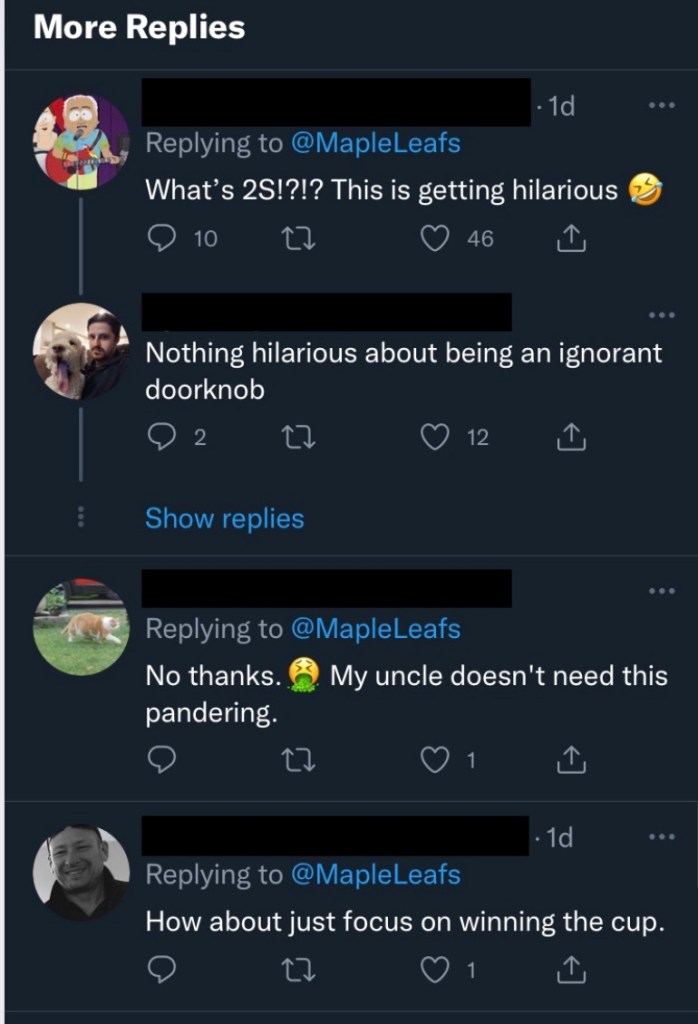Expand the Show replies link

click(x=224, y=518)
